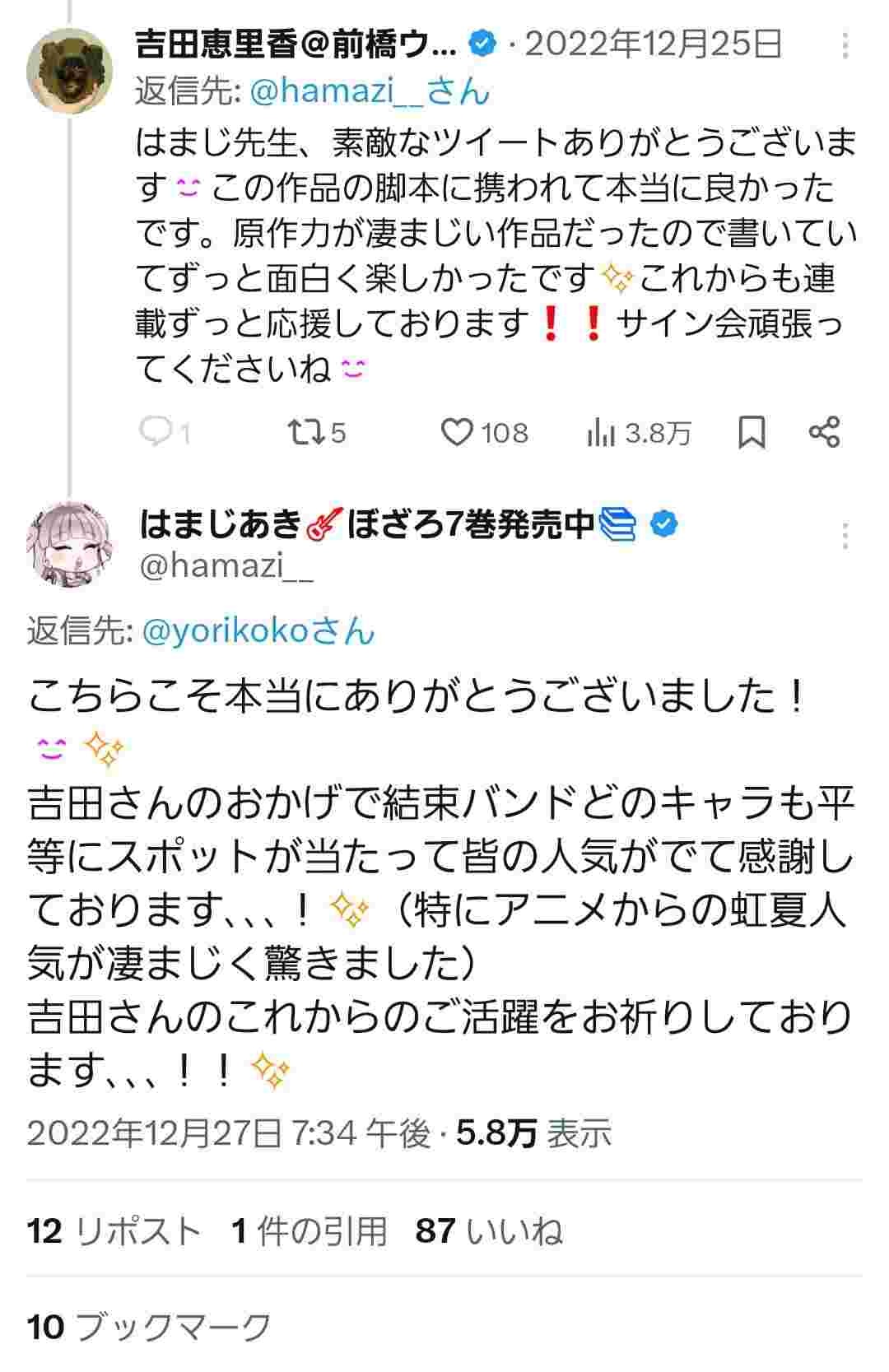View the 12 リポスト list
The image size is (889, 1372).
pos(114,1231)
